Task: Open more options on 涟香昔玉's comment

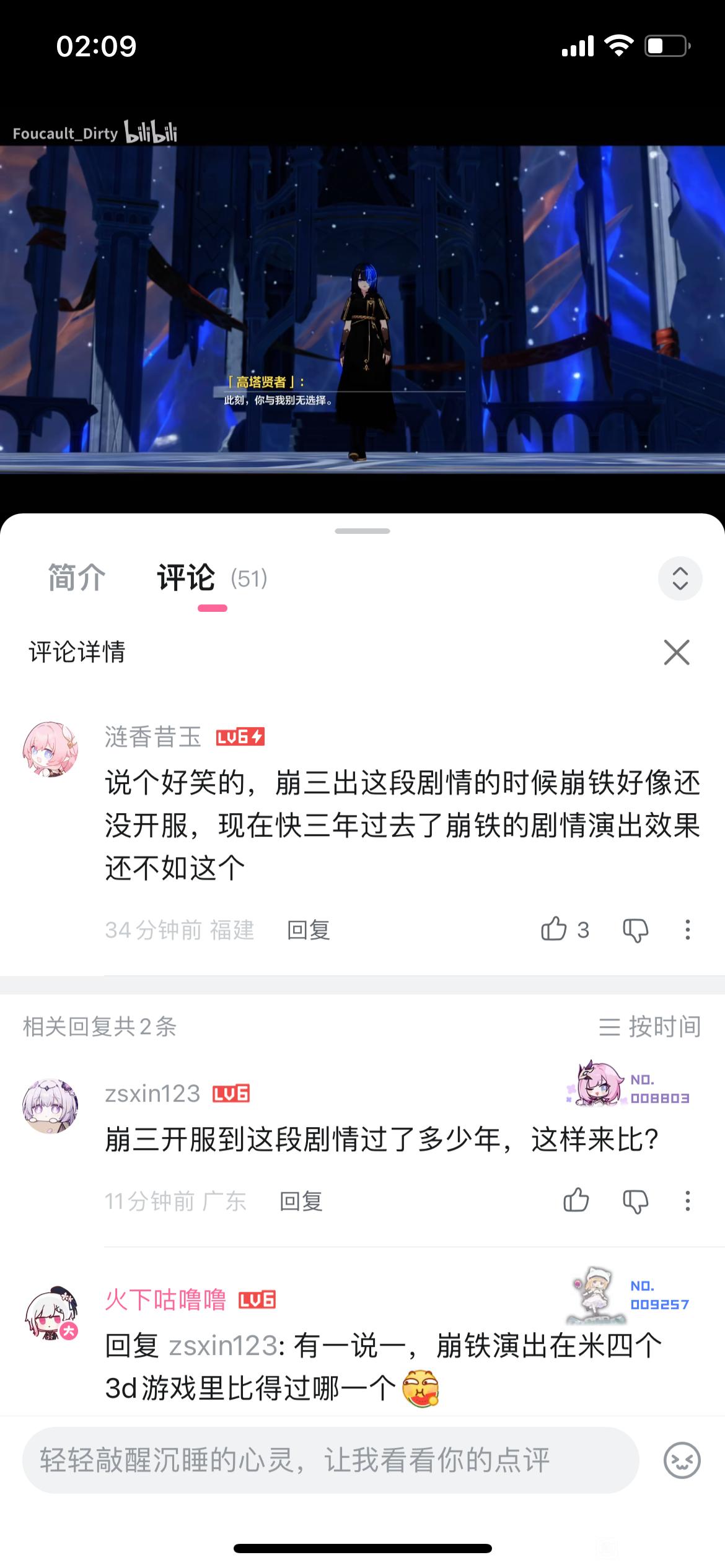Action: click(x=687, y=930)
